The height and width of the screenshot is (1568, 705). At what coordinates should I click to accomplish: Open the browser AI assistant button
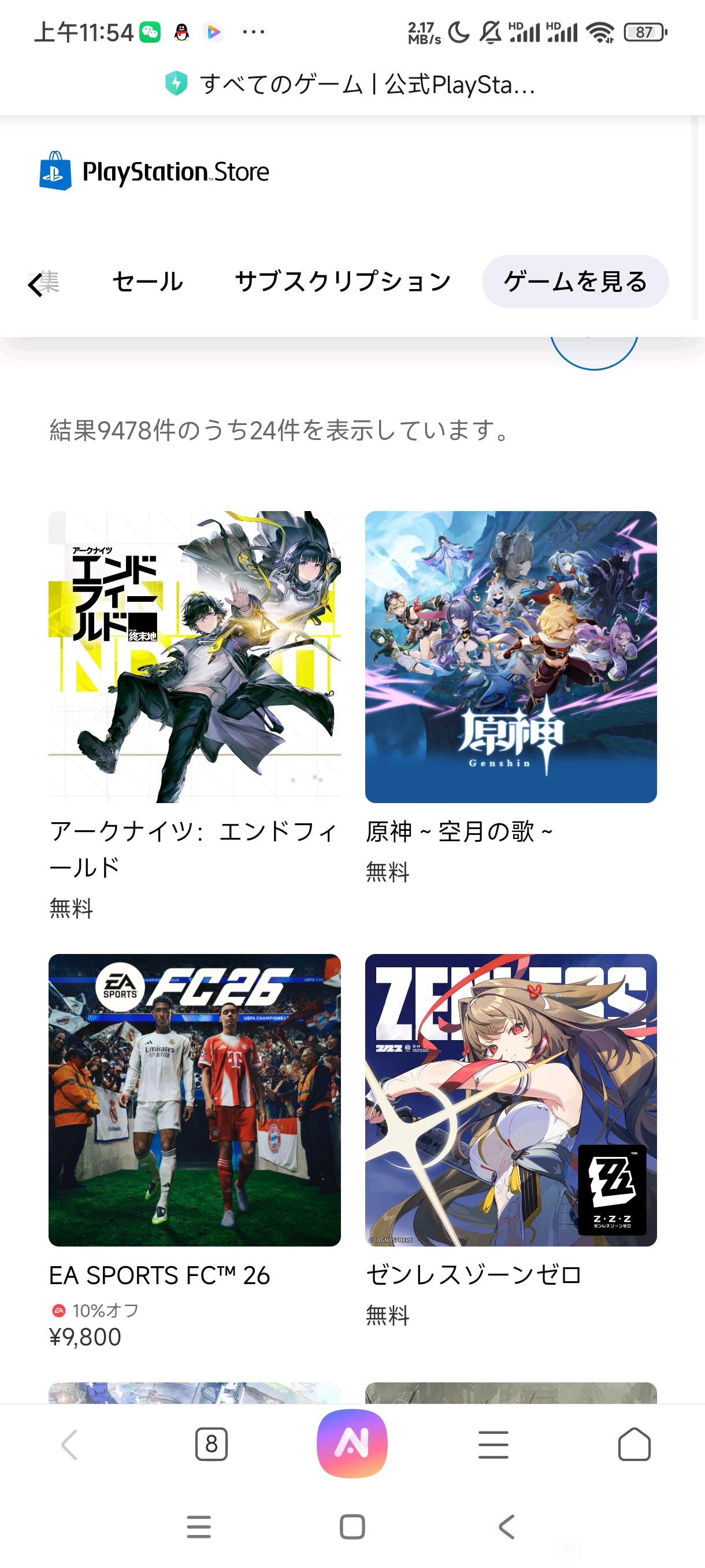pos(352,1444)
